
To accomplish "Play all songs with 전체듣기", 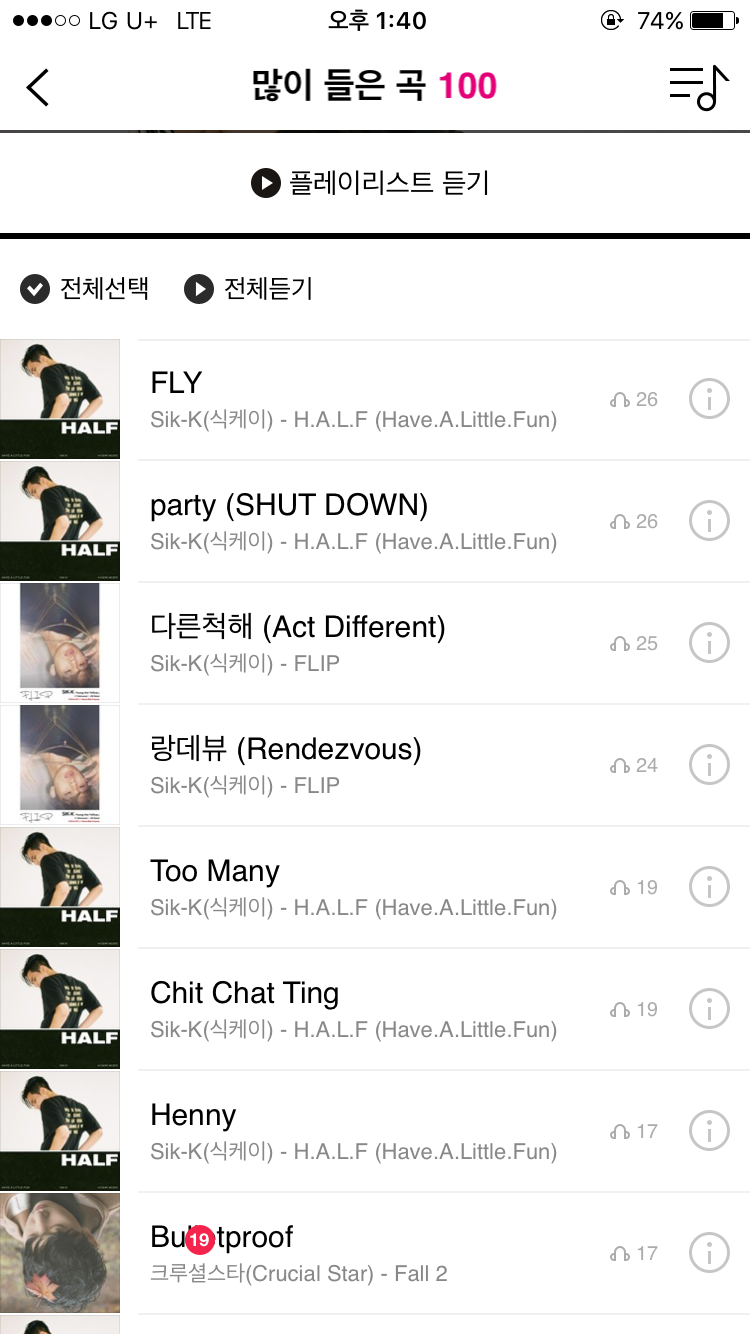I will (x=249, y=289).
